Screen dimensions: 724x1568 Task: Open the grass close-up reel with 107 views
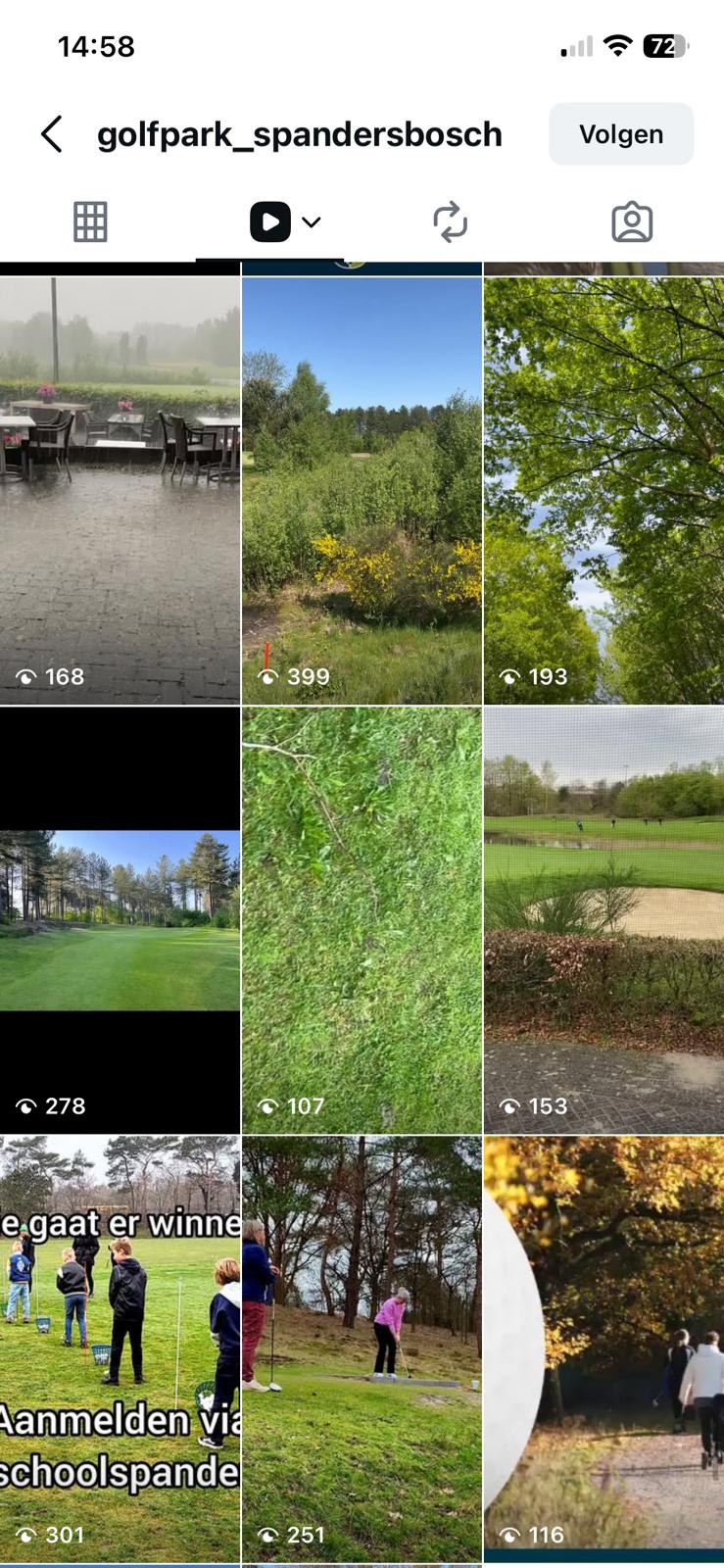pyautogui.click(x=362, y=919)
